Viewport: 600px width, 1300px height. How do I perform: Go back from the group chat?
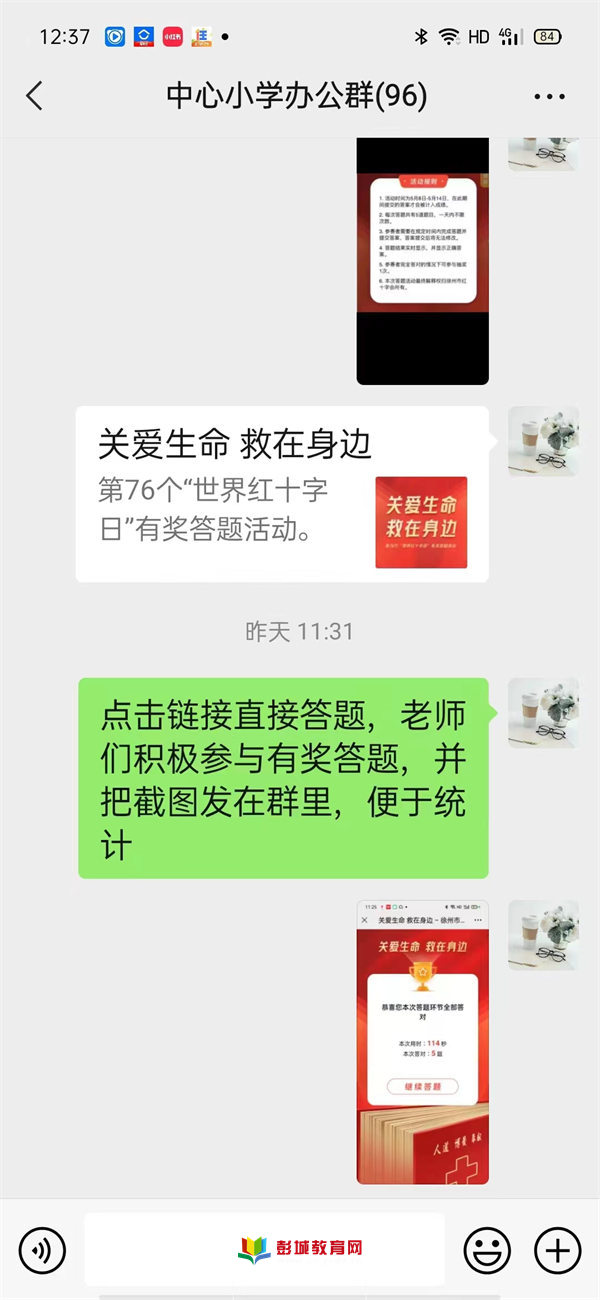(35, 96)
